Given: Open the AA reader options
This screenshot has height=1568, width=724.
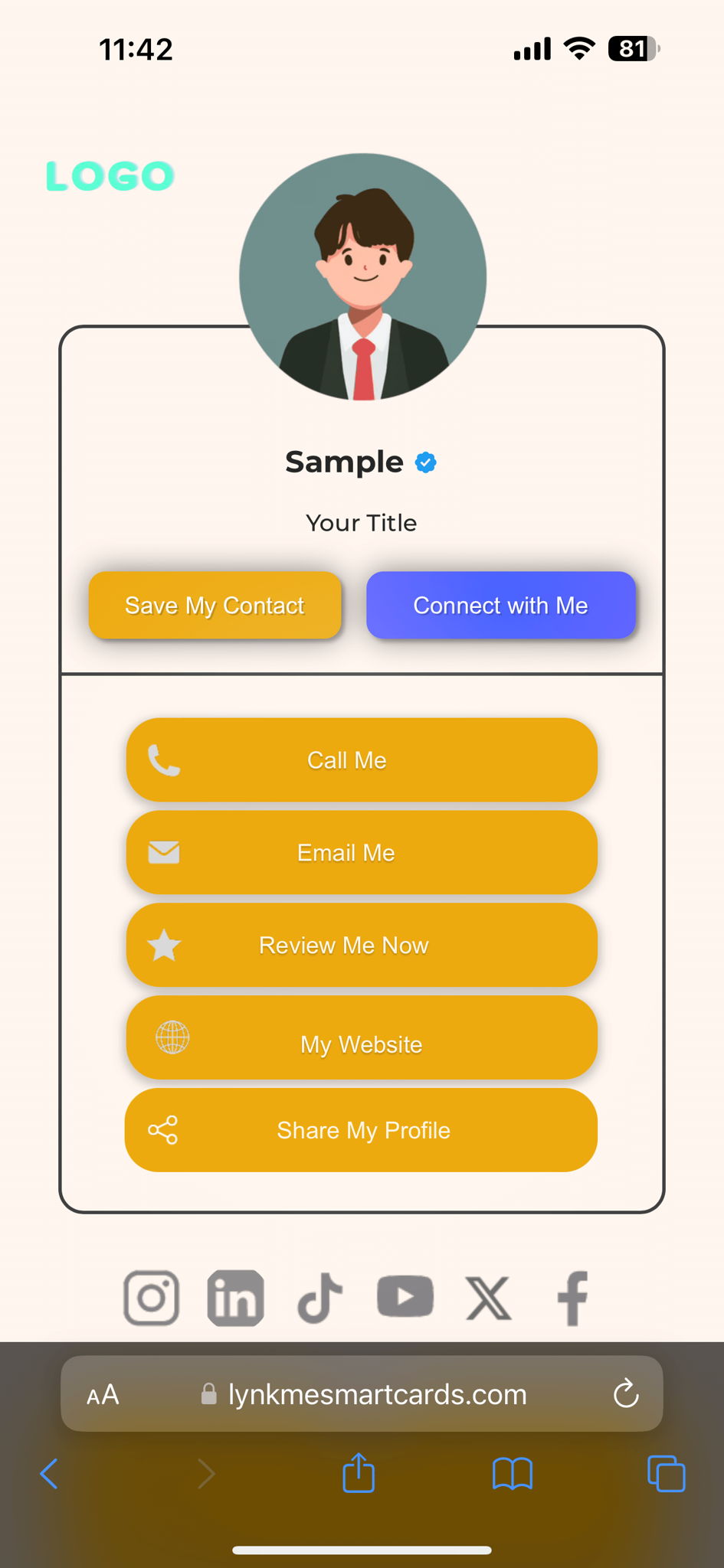Looking at the screenshot, I should click(103, 1395).
